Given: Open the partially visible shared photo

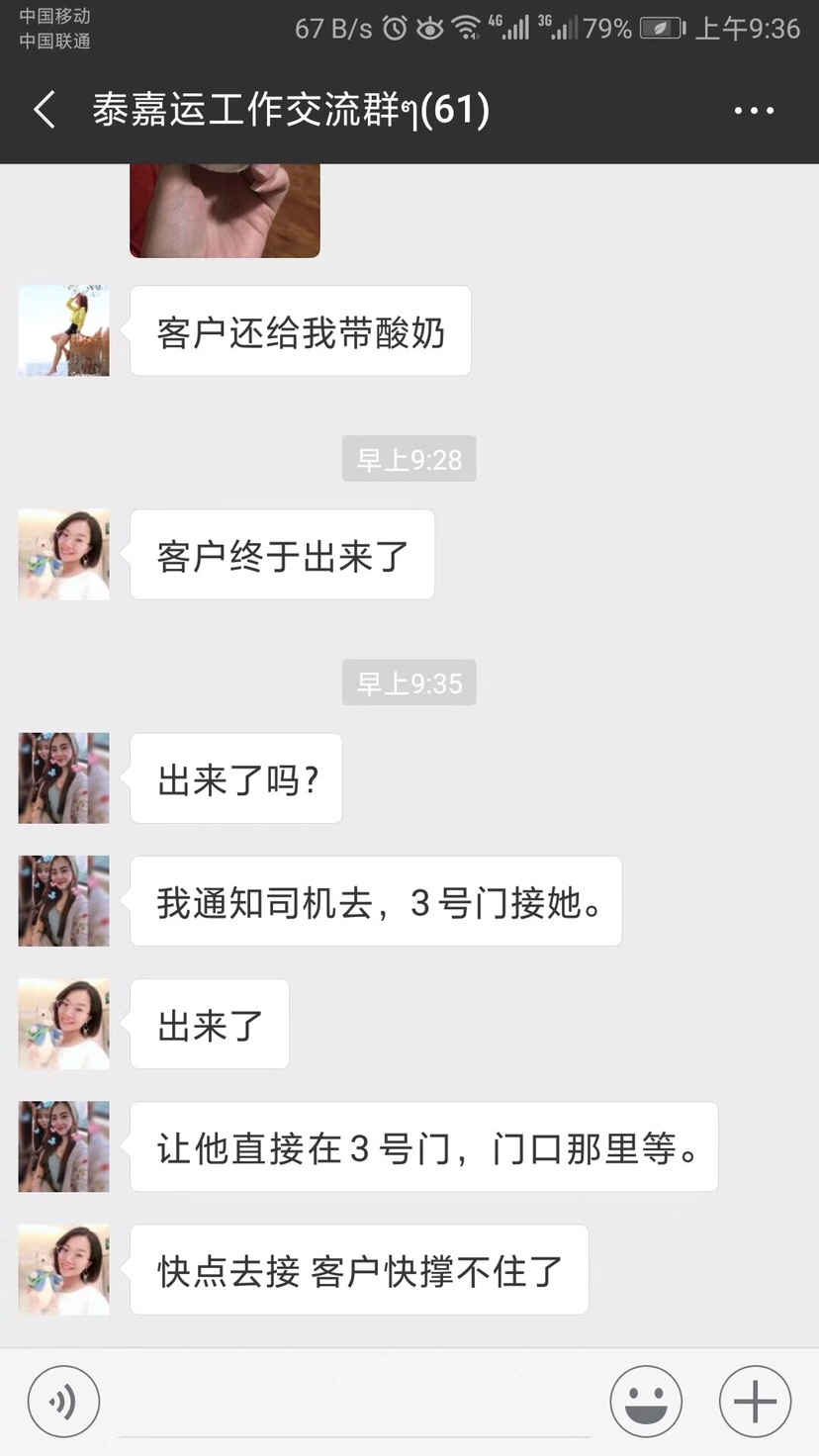Looking at the screenshot, I should (225, 210).
